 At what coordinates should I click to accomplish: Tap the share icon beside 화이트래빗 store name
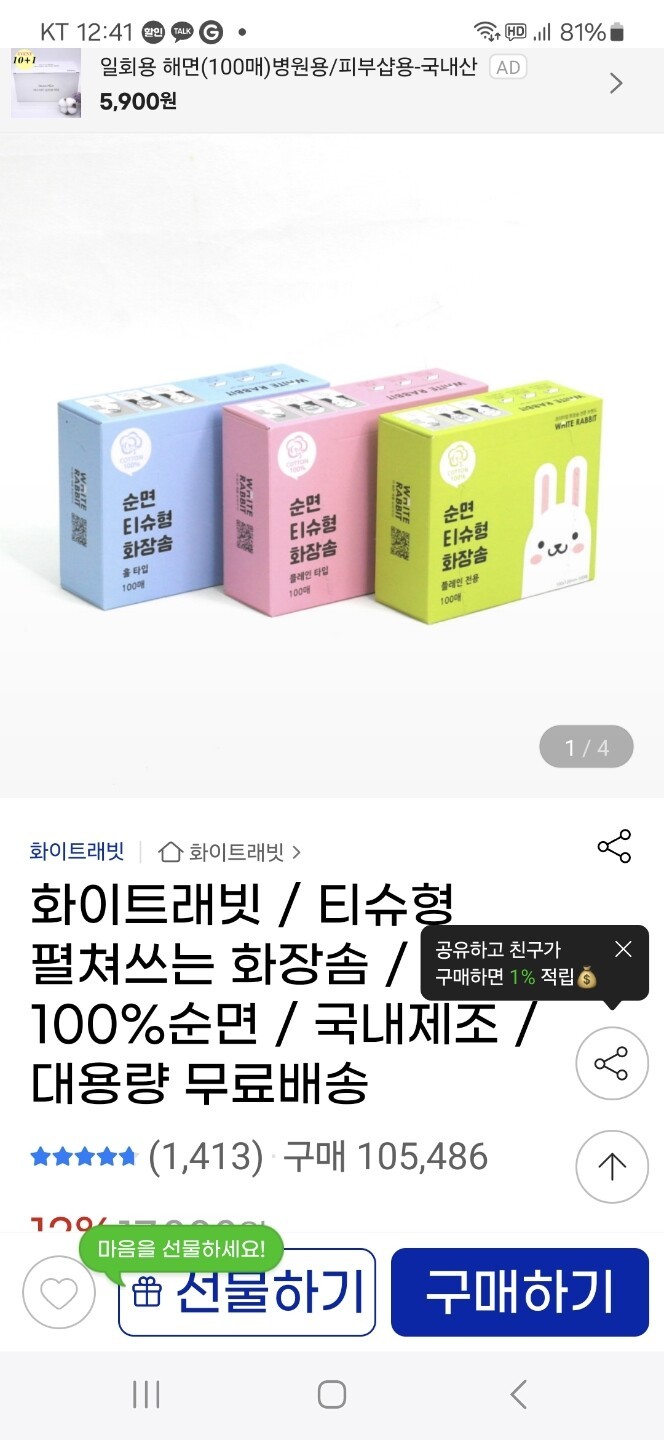(613, 846)
